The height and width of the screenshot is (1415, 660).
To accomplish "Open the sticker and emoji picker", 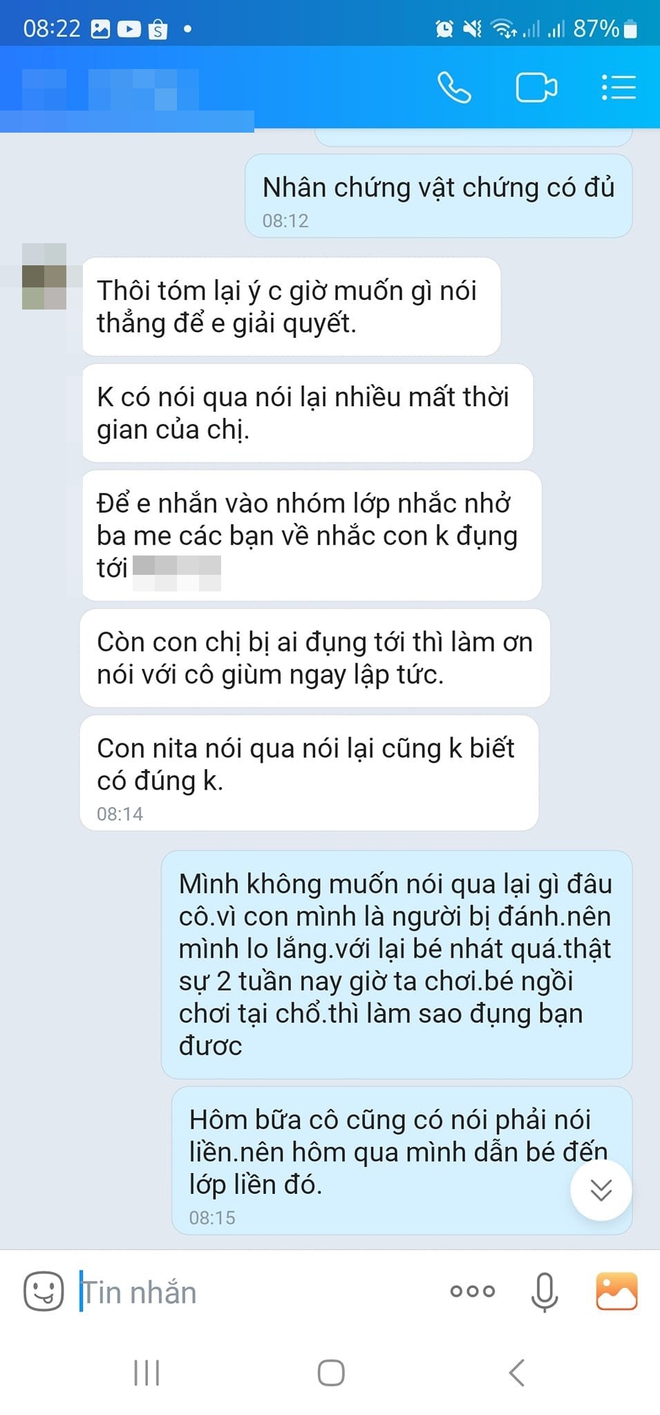I will [43, 1291].
